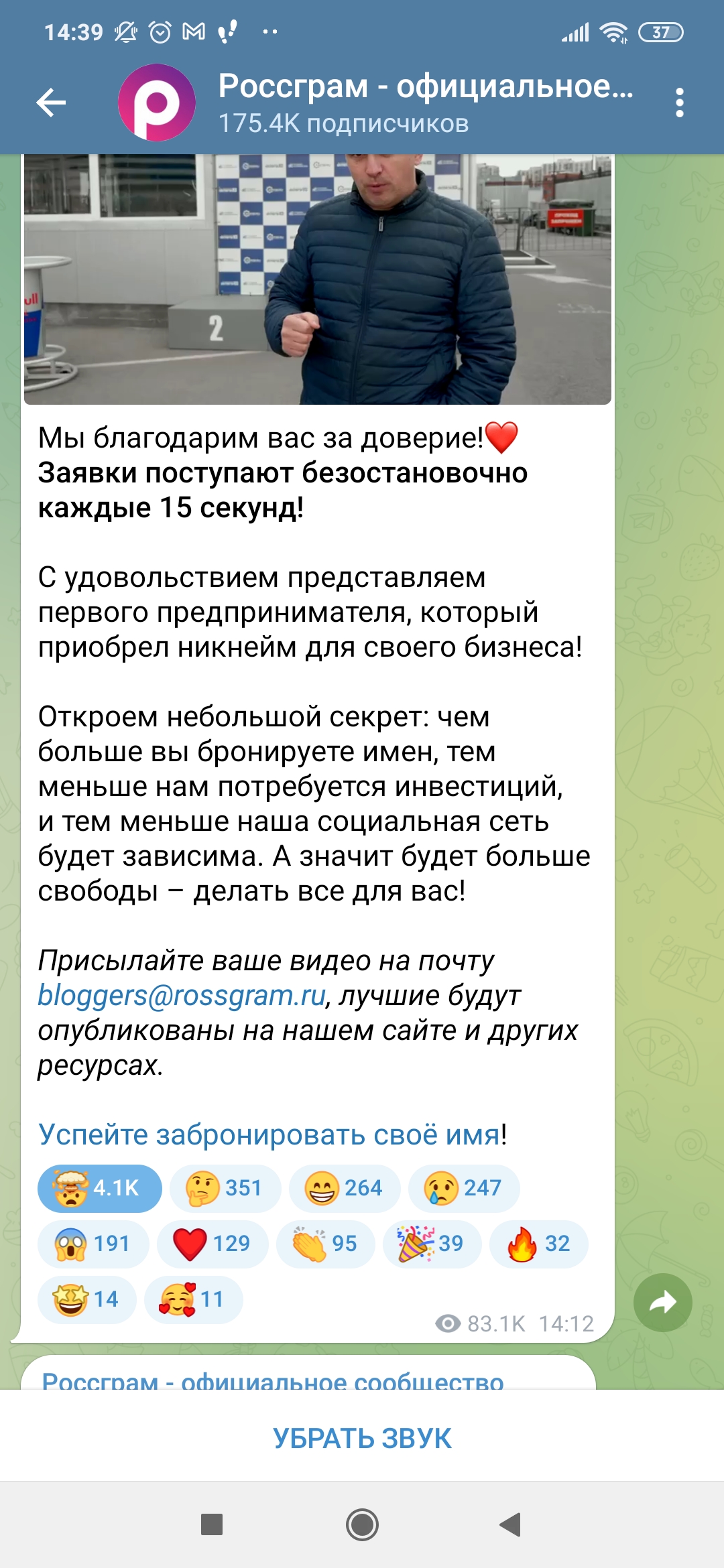Open the three-dot overflow menu
The height and width of the screenshot is (1568, 724).
(680, 103)
